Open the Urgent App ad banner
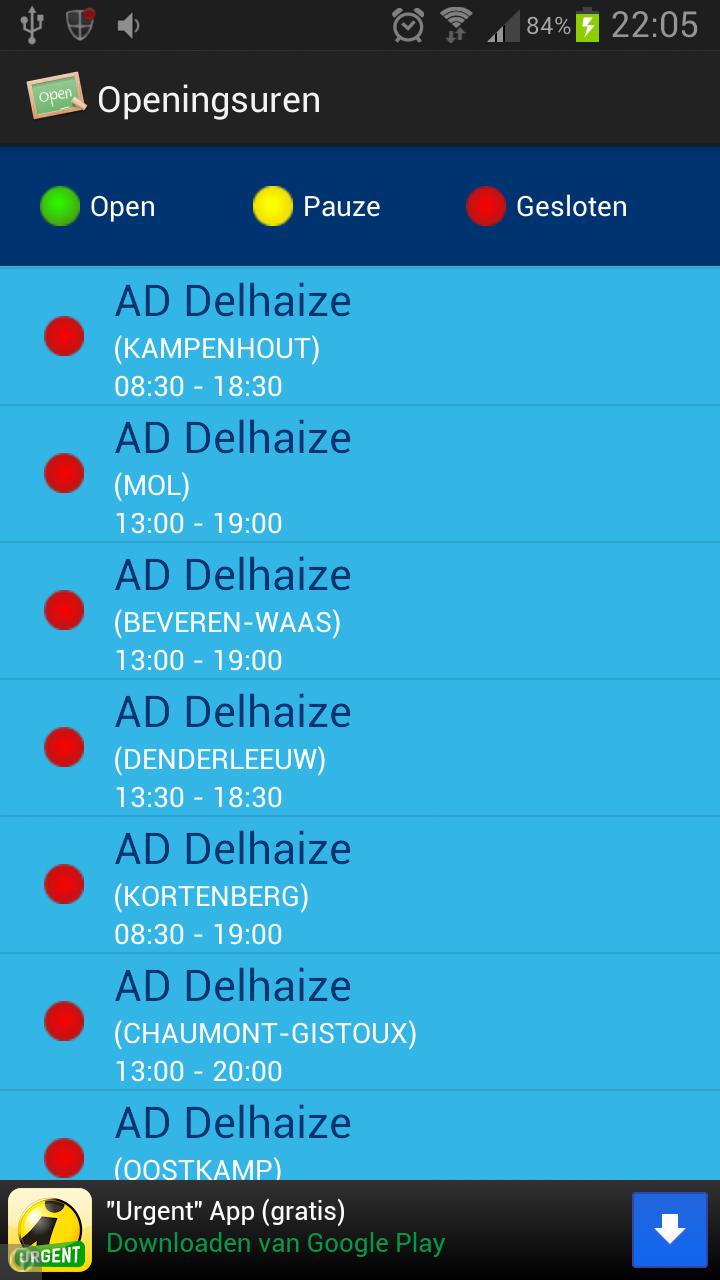This screenshot has width=720, height=1280. pos(300,1230)
